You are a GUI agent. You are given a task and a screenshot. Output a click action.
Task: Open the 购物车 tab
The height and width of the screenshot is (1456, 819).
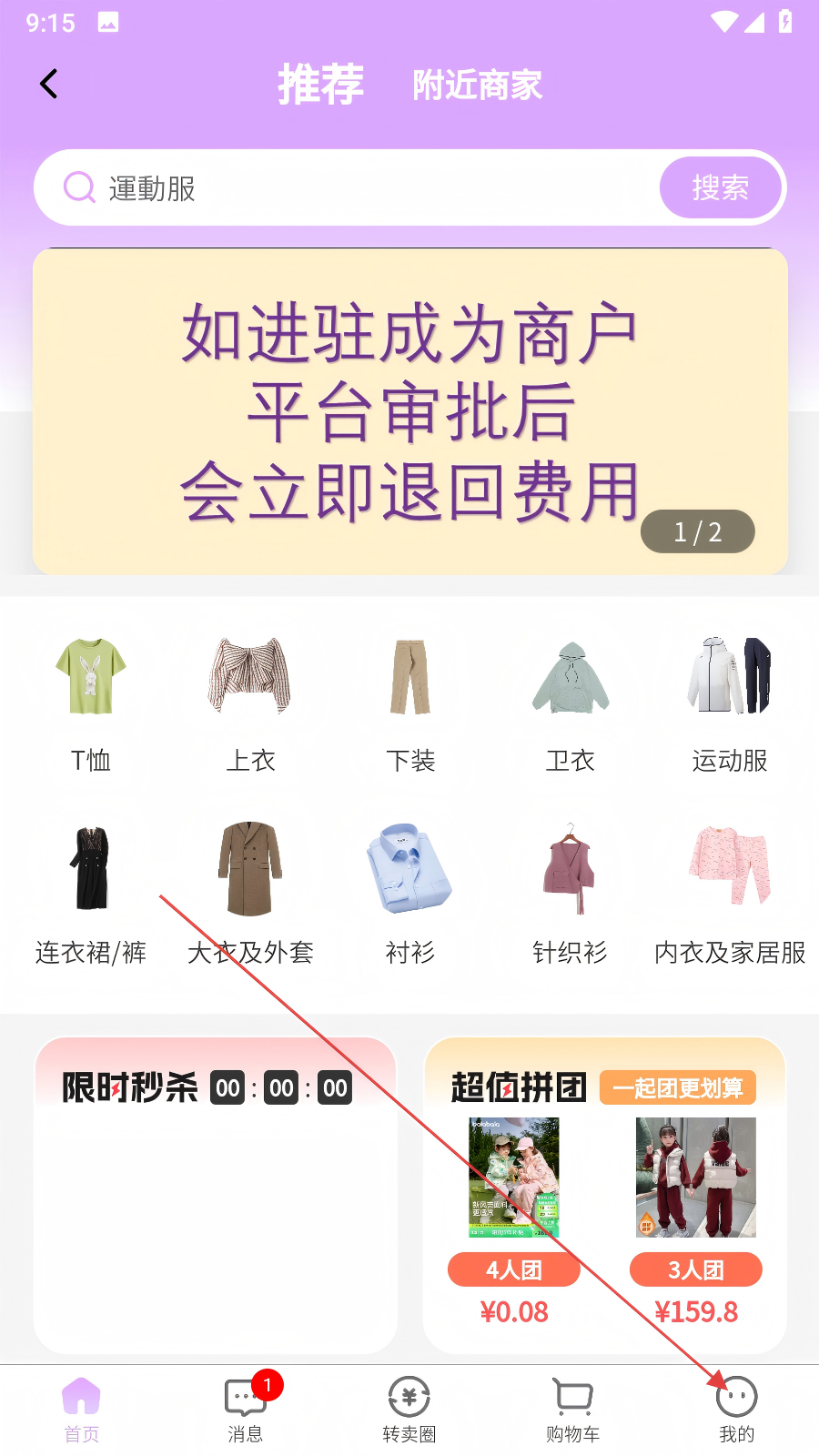(x=572, y=1410)
